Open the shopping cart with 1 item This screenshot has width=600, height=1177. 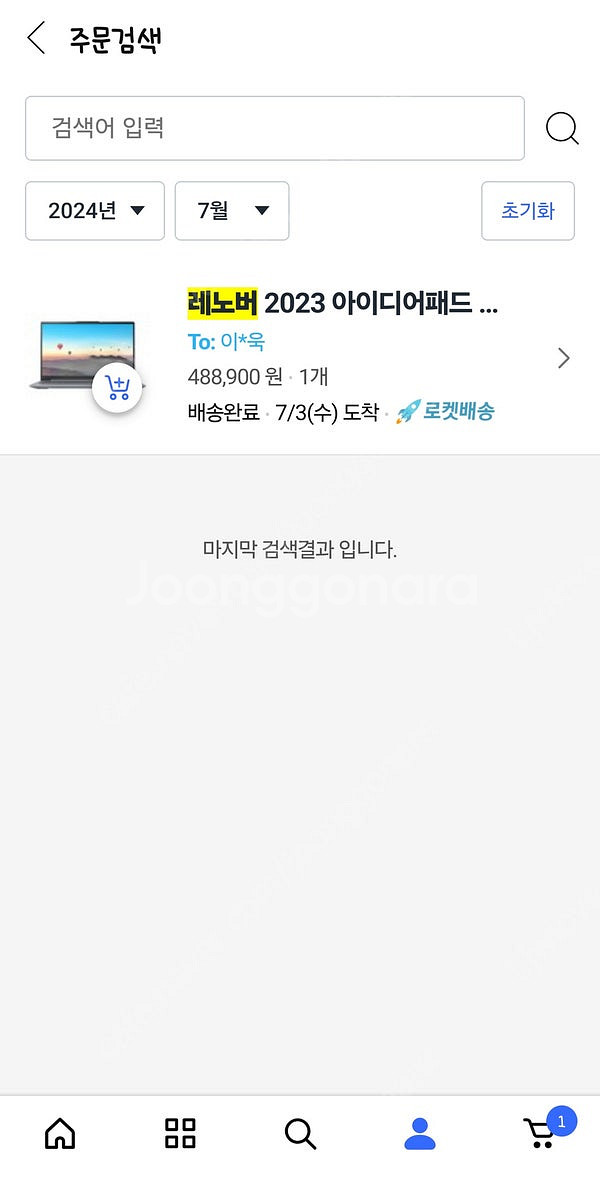tap(541, 1133)
